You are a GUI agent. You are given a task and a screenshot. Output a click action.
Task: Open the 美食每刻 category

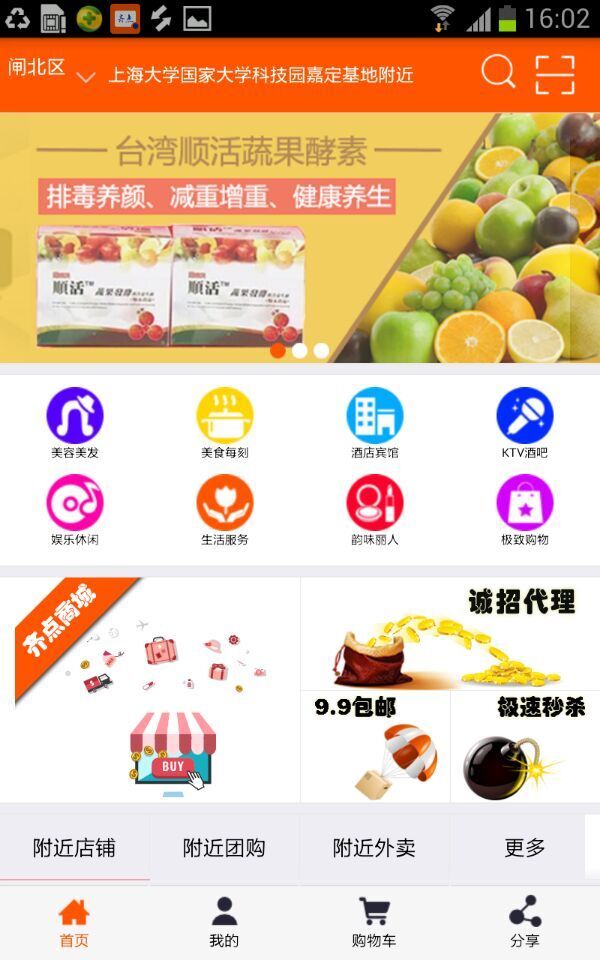pyautogui.click(x=225, y=422)
